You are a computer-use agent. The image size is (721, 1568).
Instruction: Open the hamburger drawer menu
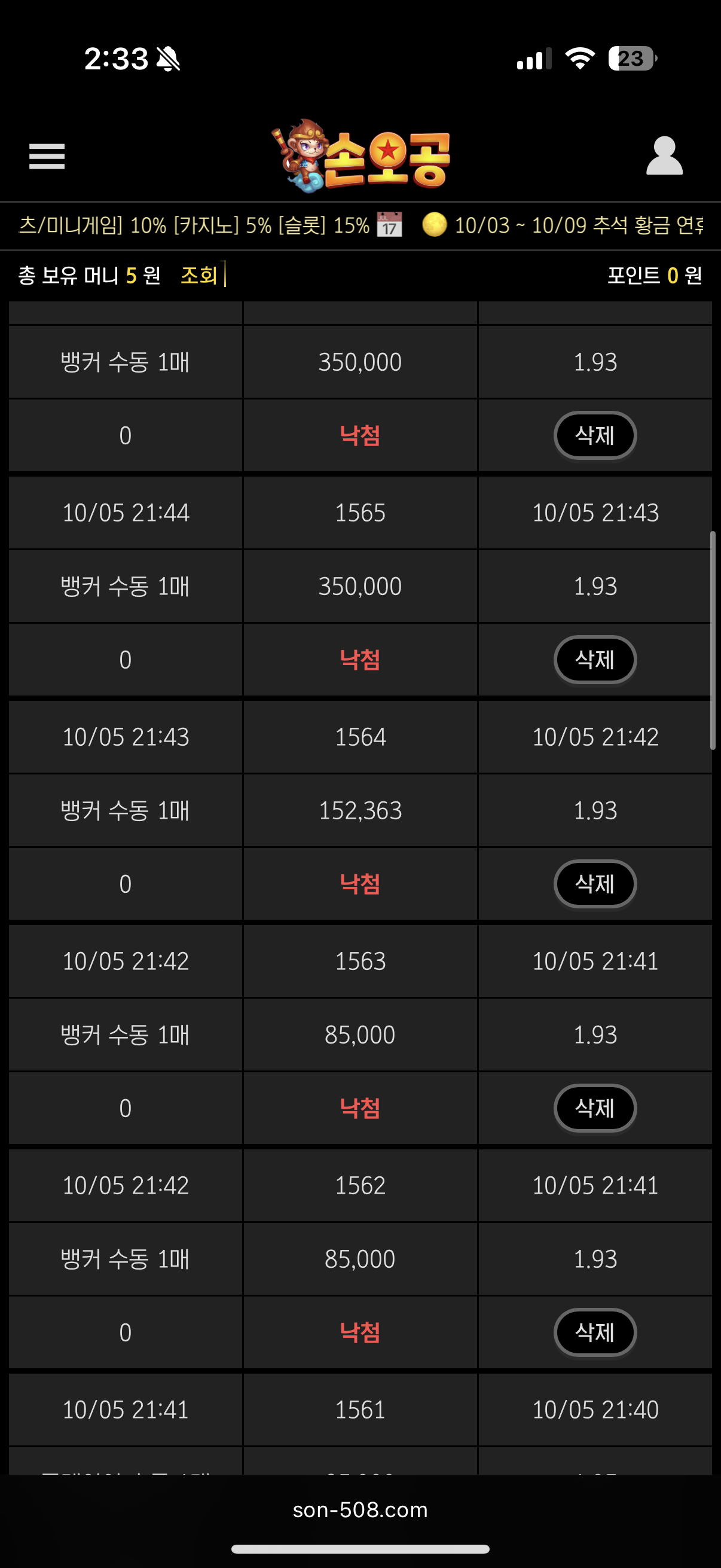click(47, 157)
